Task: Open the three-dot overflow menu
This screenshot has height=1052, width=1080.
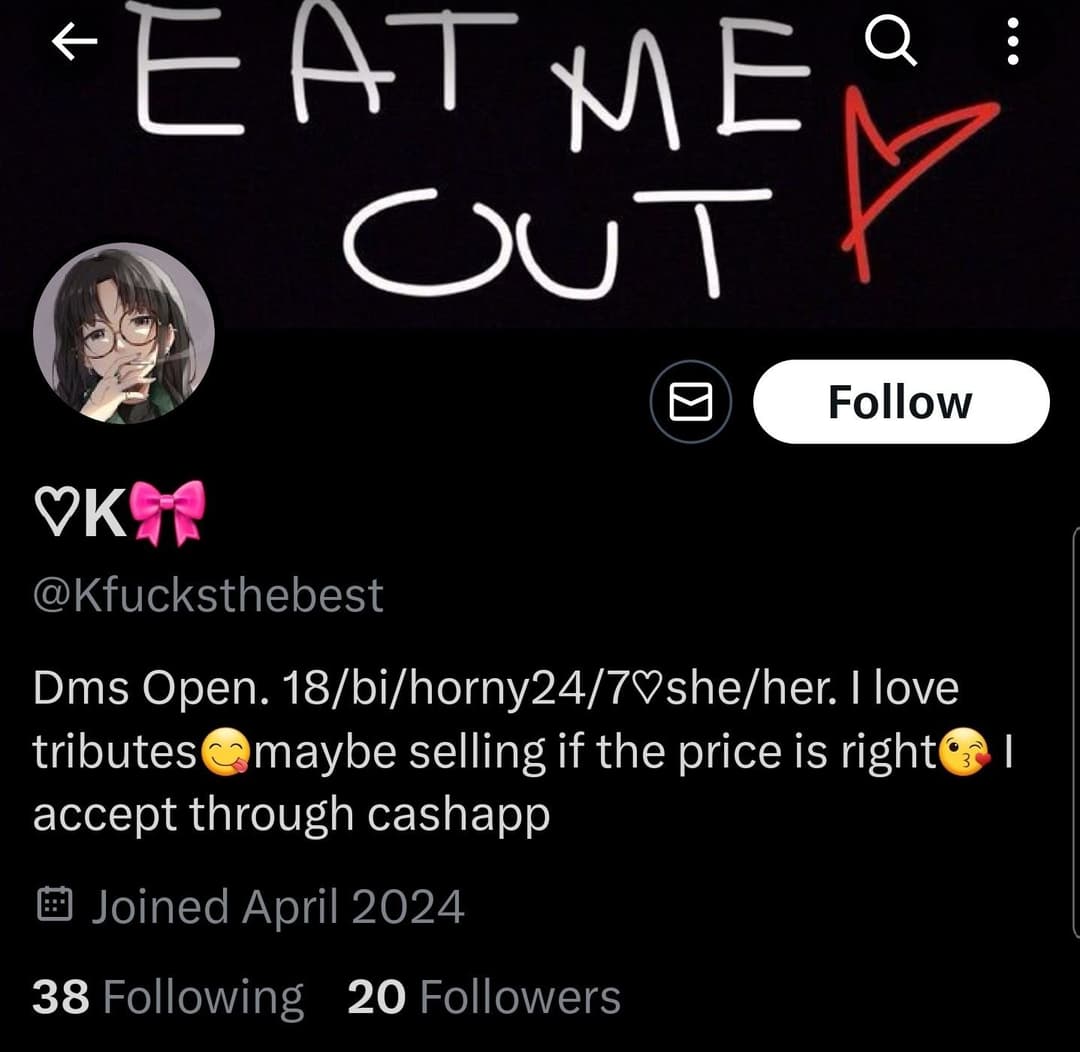Action: pyautogui.click(x=1012, y=42)
